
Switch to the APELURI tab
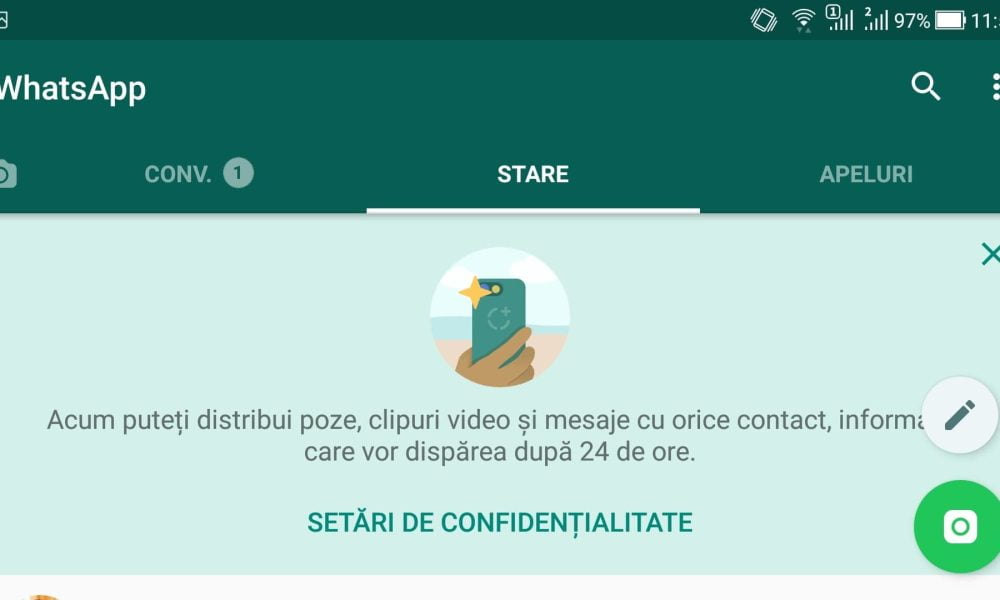point(866,174)
